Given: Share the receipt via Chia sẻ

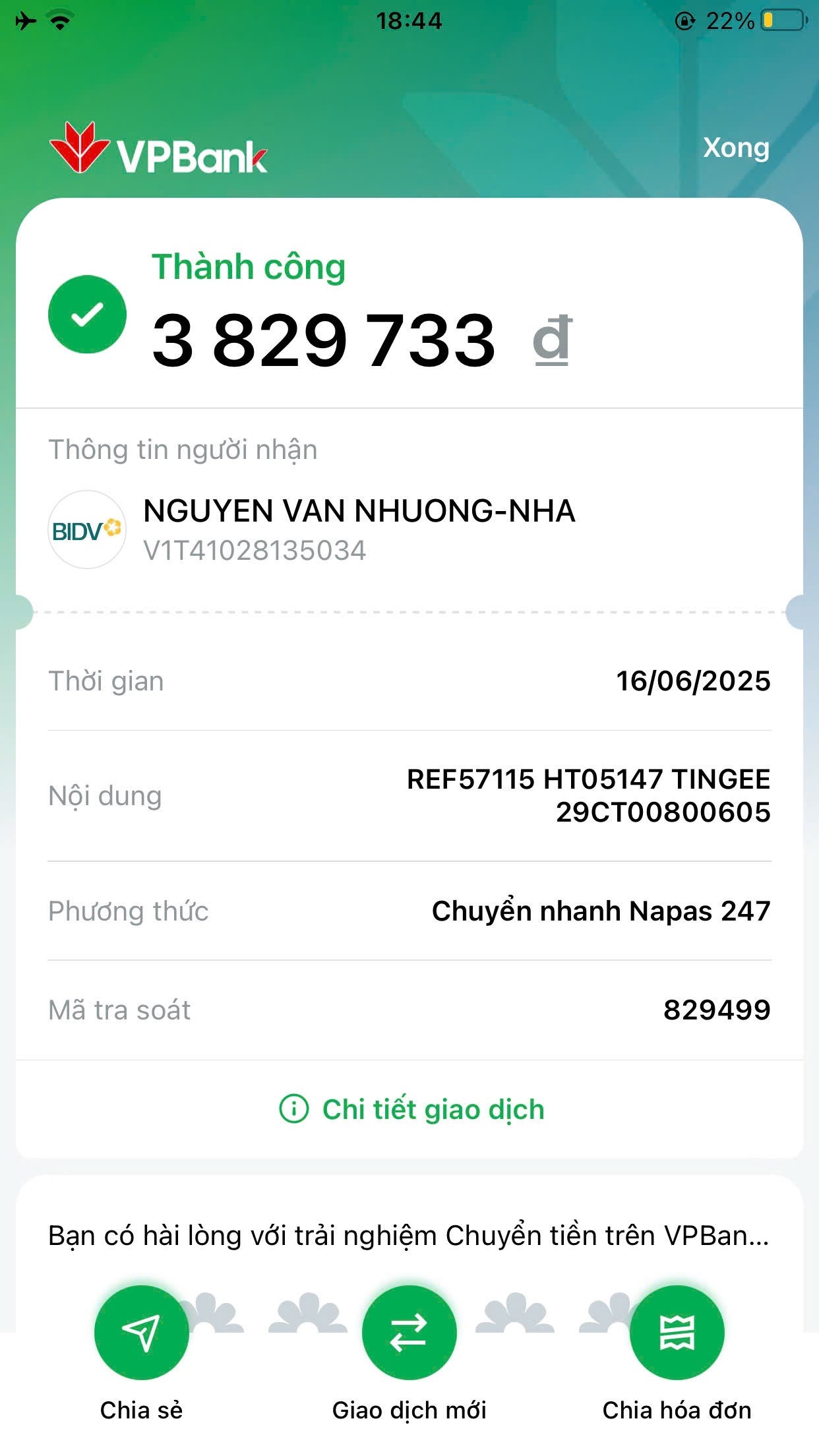Looking at the screenshot, I should [141, 1333].
